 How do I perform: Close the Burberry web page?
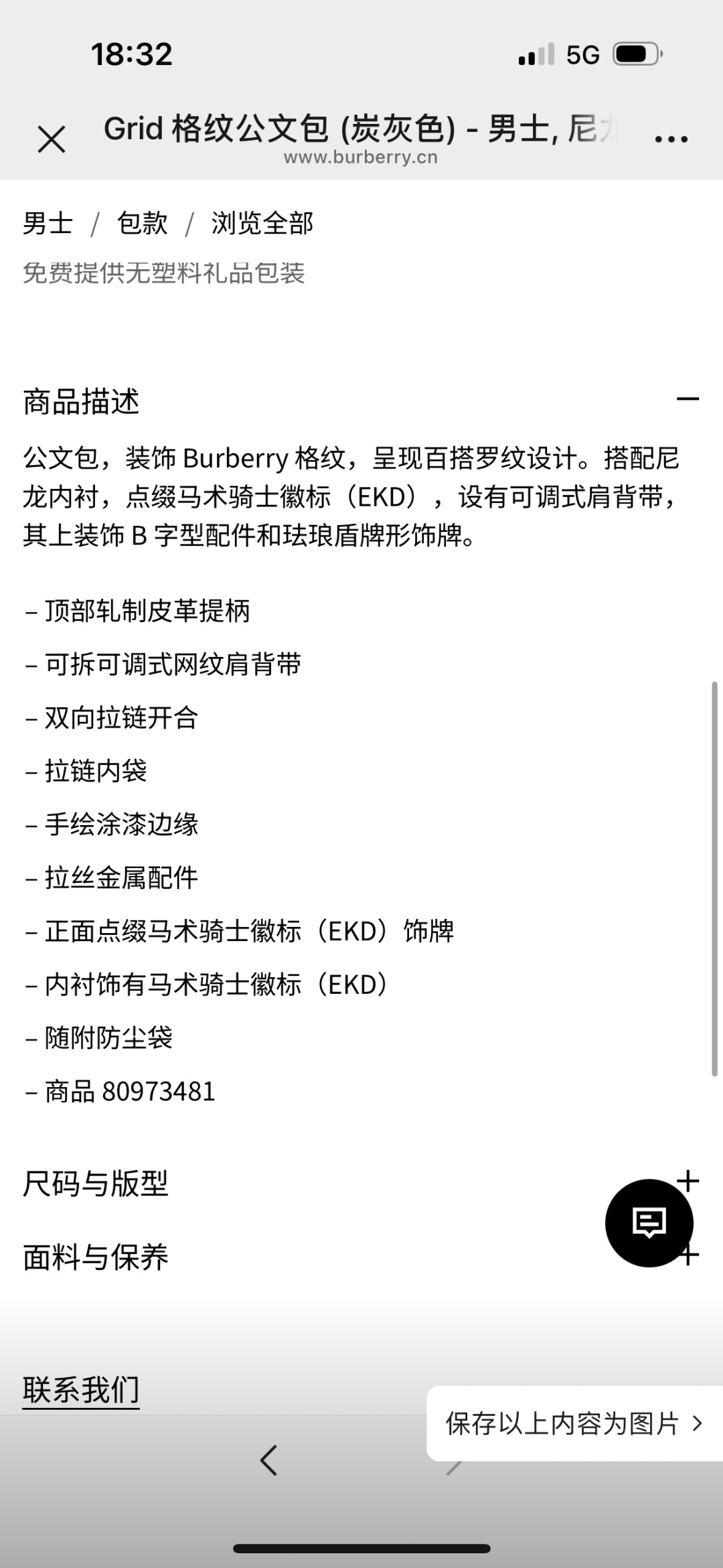52,140
